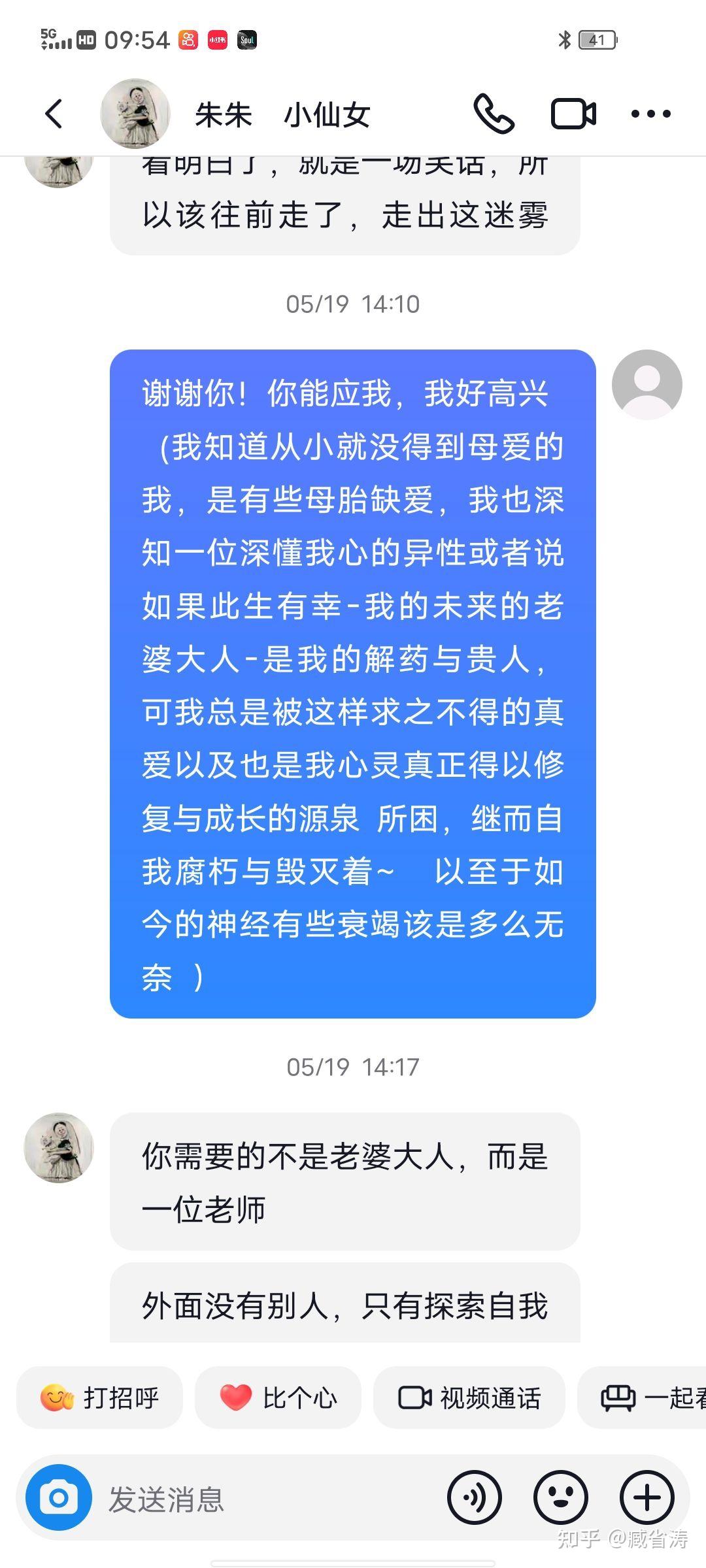Tap the 打招呼 quick chip
706x1568 pixels.
click(99, 1397)
